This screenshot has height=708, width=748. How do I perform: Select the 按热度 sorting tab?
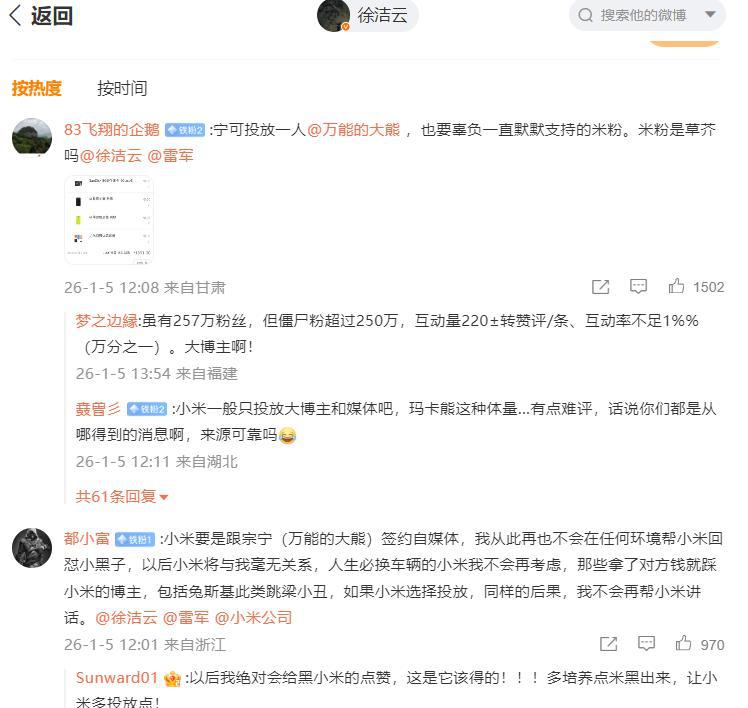37,88
